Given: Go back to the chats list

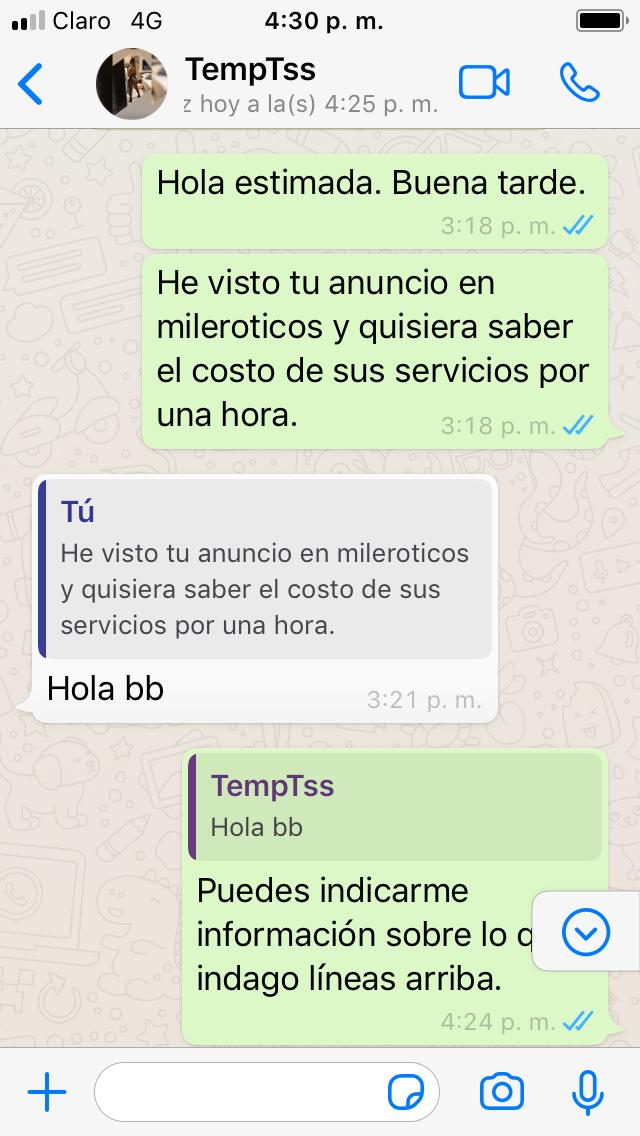Looking at the screenshot, I should 32,84.
